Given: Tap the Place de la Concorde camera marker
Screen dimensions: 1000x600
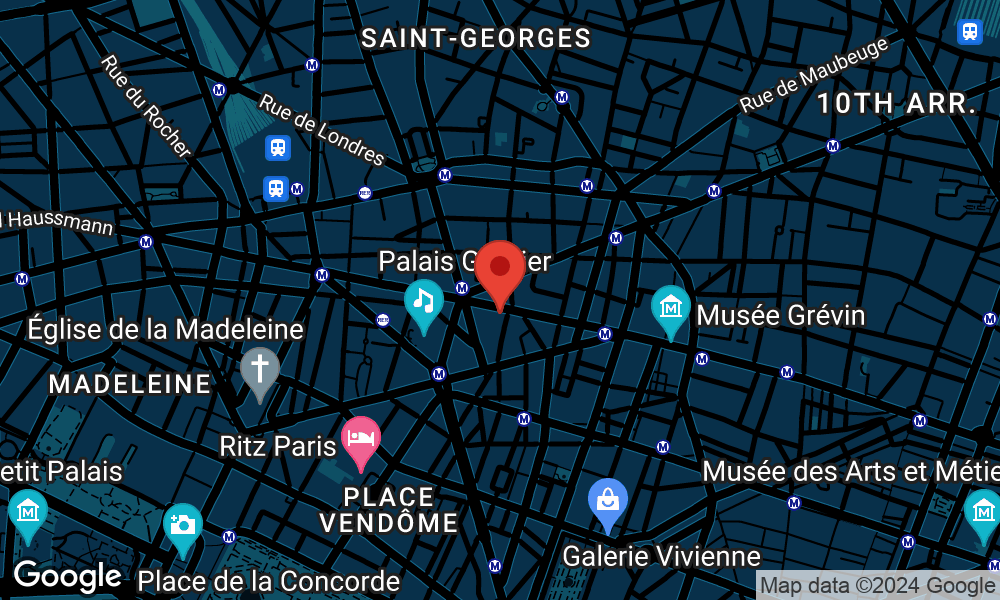Looking at the screenshot, I should pos(182,525).
